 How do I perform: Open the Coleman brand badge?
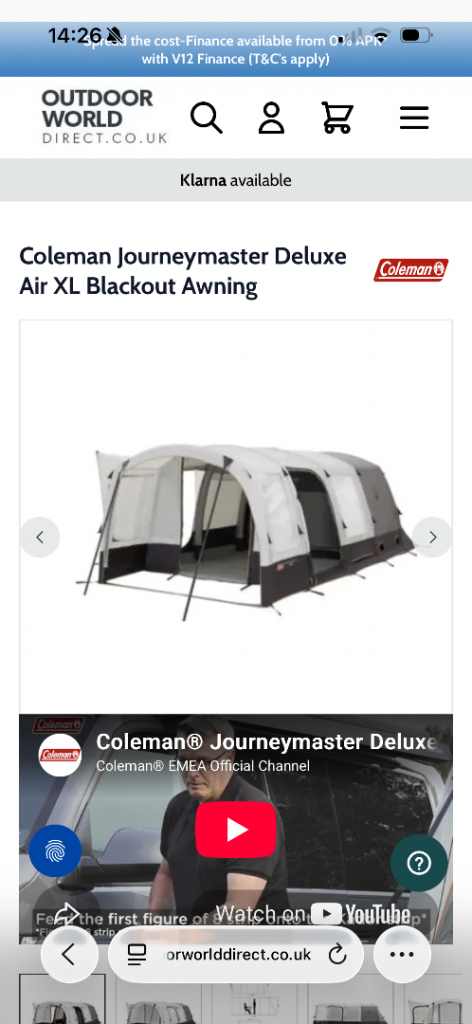click(411, 270)
